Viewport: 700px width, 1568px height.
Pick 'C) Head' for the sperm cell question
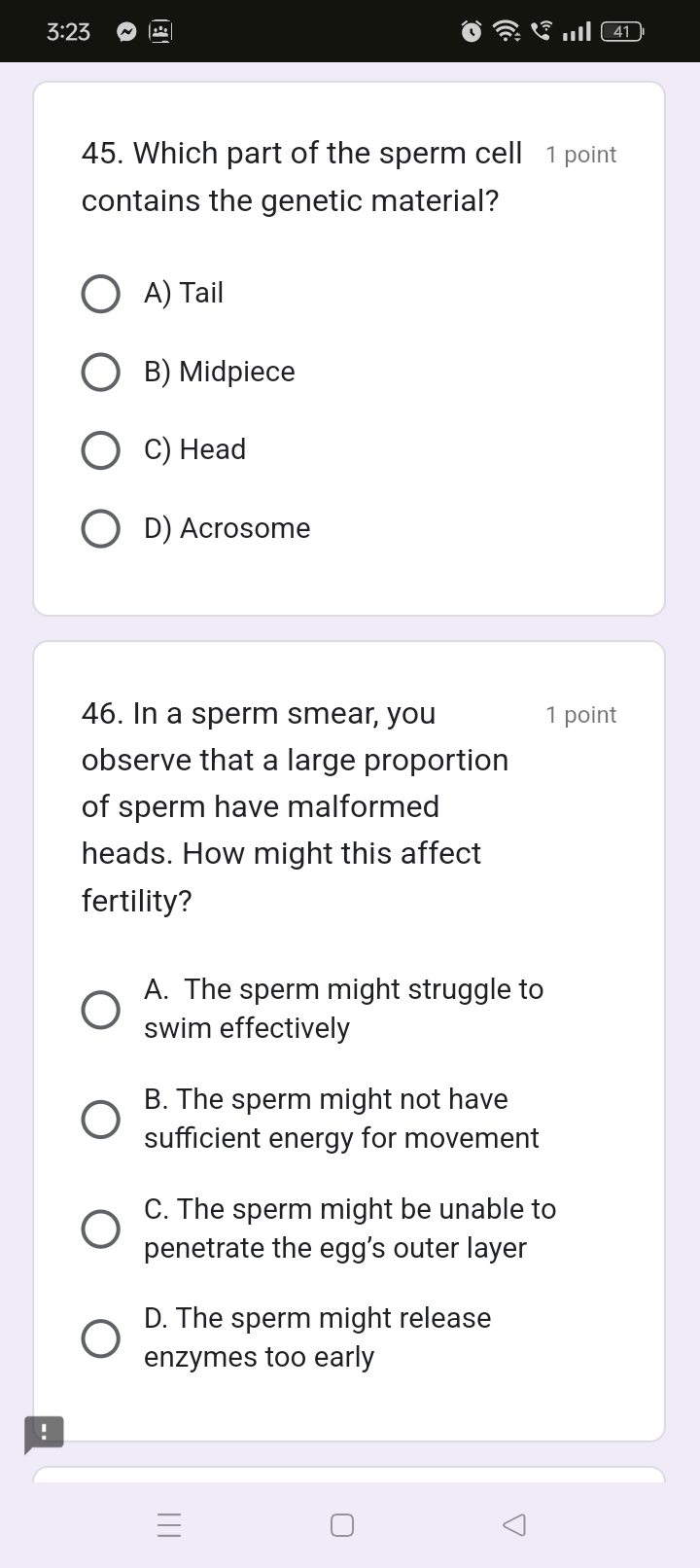pyautogui.click(x=101, y=449)
